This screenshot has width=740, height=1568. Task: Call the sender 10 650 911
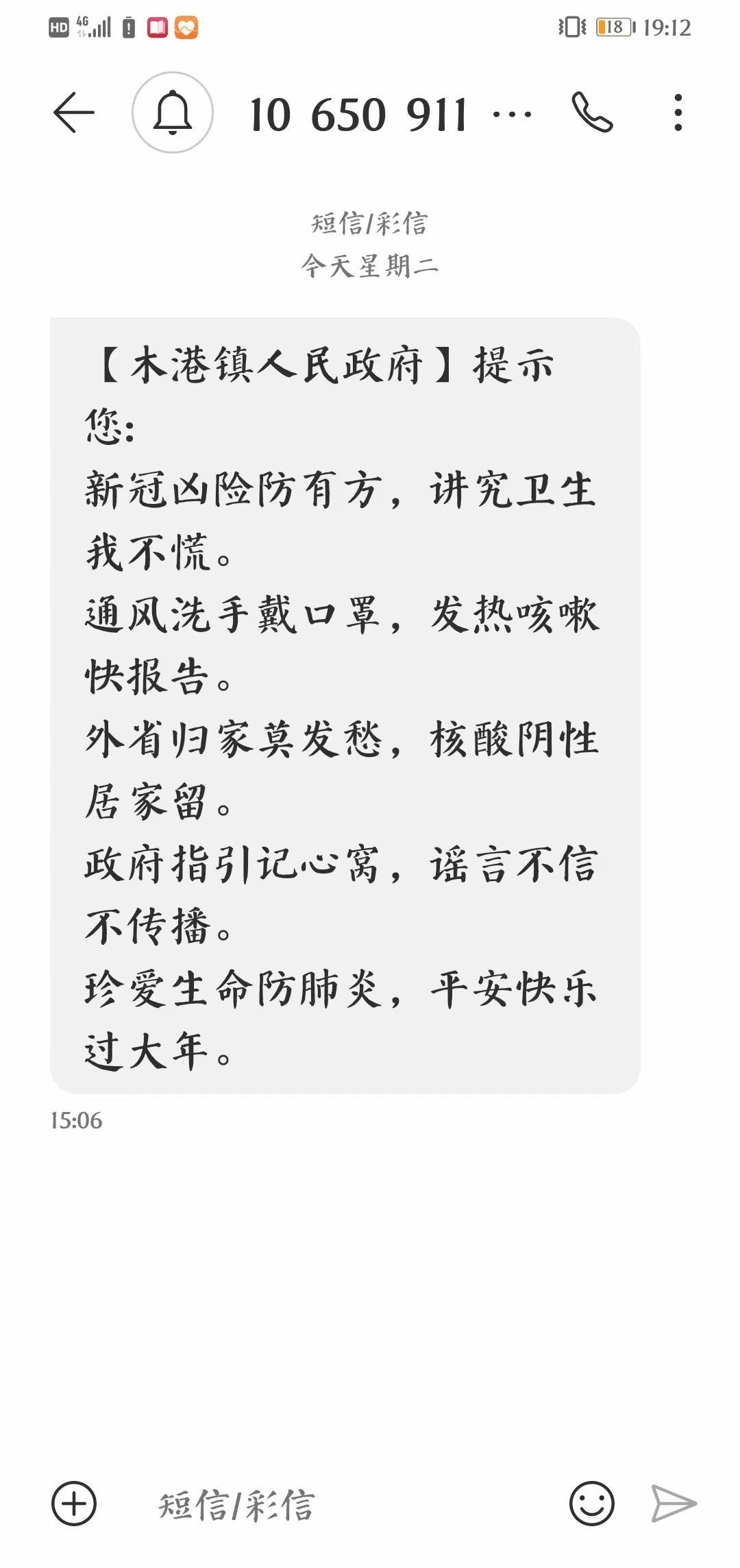point(592,112)
